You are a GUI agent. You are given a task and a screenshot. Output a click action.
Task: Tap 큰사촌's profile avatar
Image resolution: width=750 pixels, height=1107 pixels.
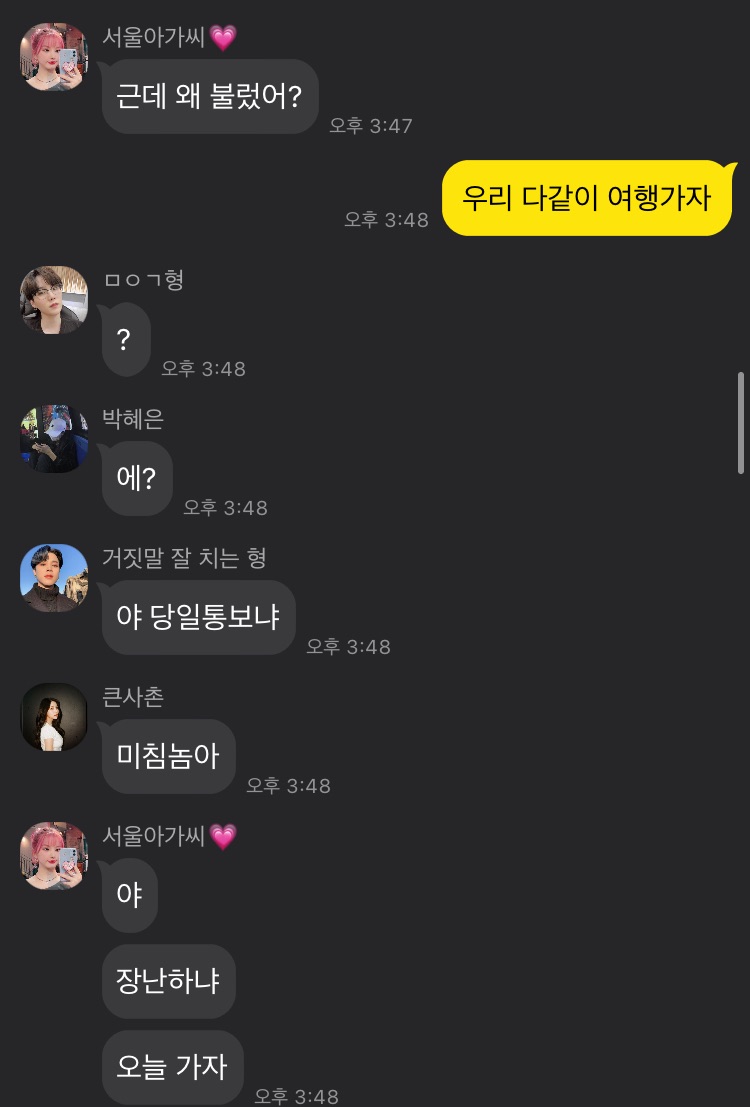tap(54, 717)
